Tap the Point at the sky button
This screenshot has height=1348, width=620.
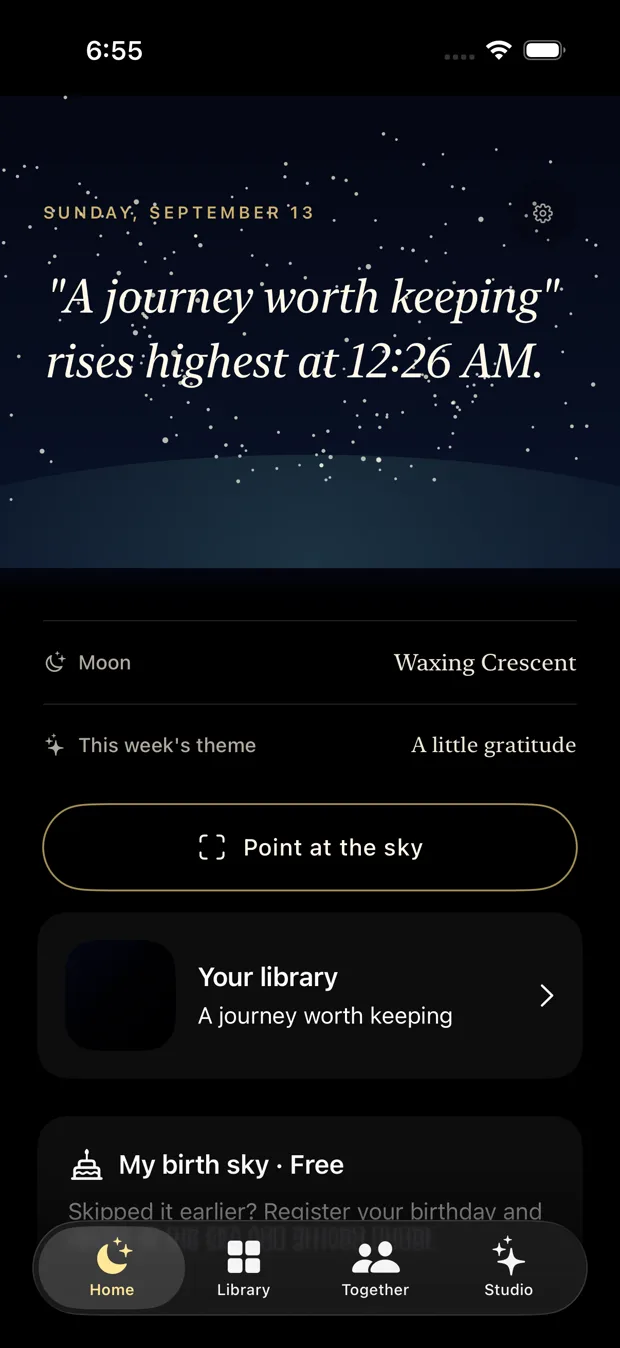310,847
